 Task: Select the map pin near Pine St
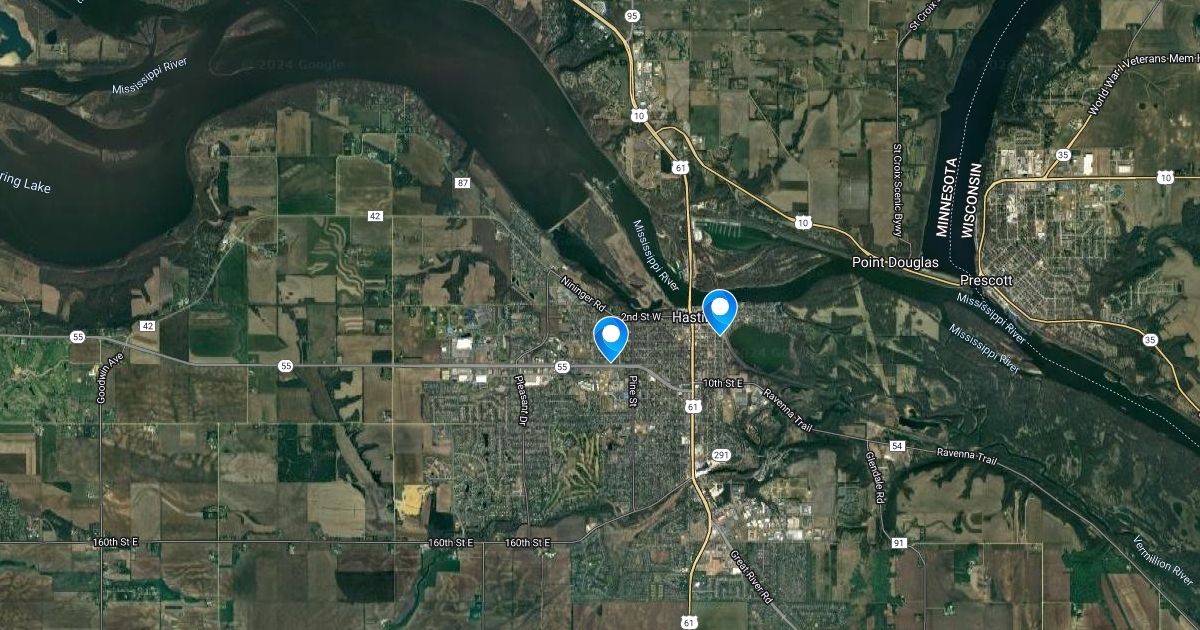coord(610,336)
